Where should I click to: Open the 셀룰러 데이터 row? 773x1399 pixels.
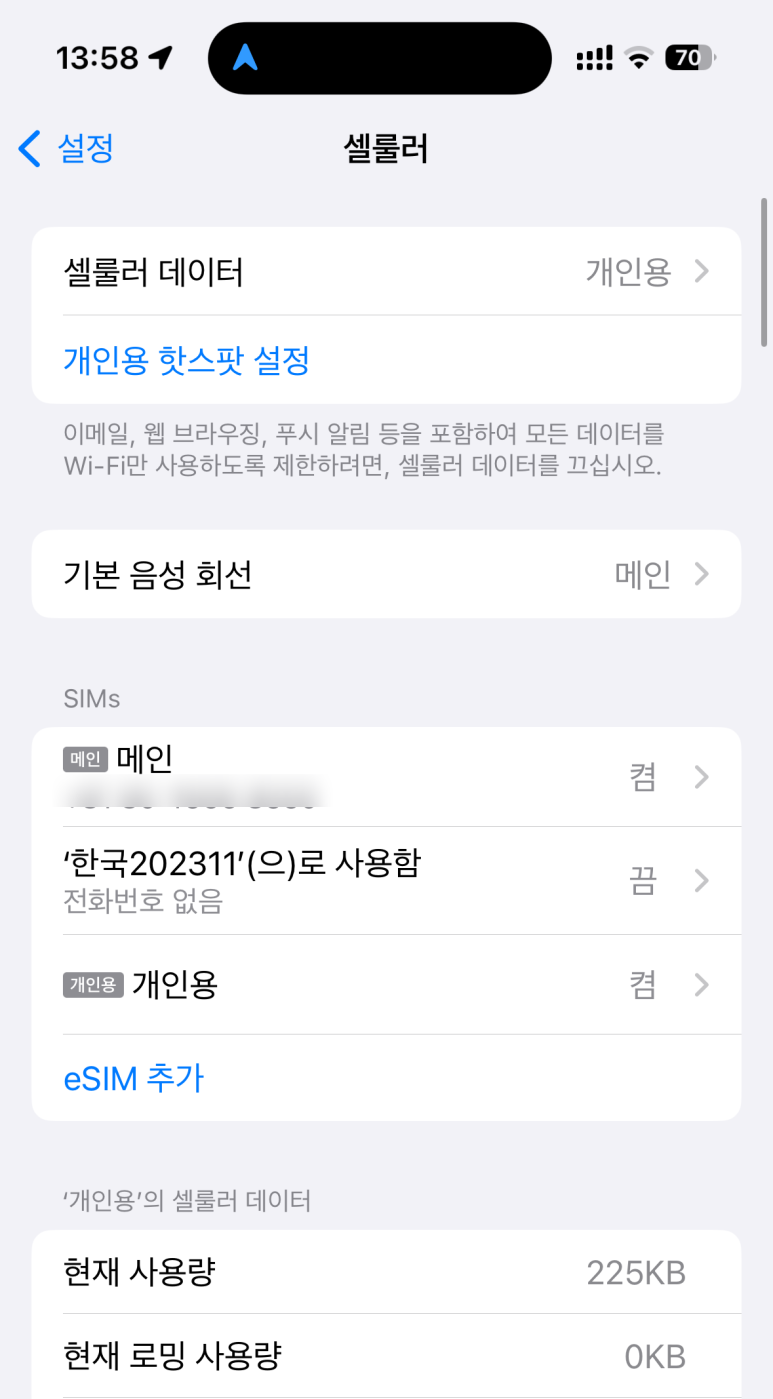coord(386,271)
